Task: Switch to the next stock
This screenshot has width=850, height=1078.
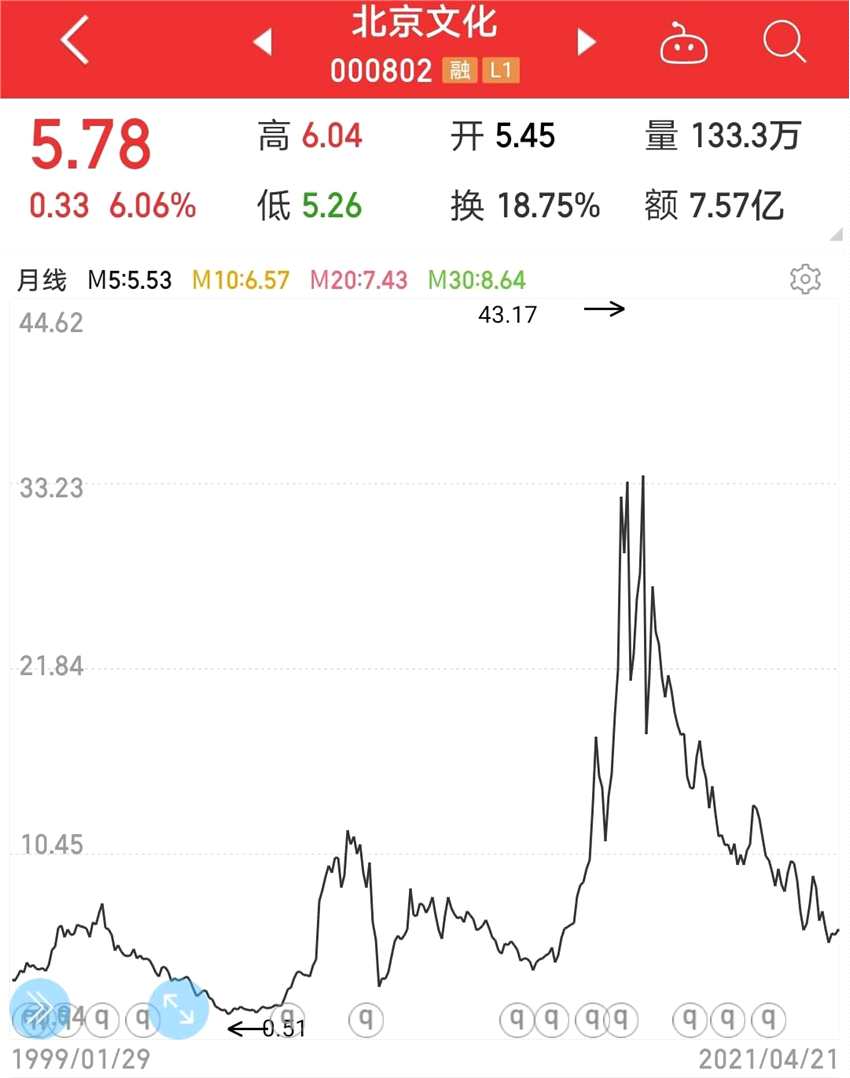Action: coord(587,42)
